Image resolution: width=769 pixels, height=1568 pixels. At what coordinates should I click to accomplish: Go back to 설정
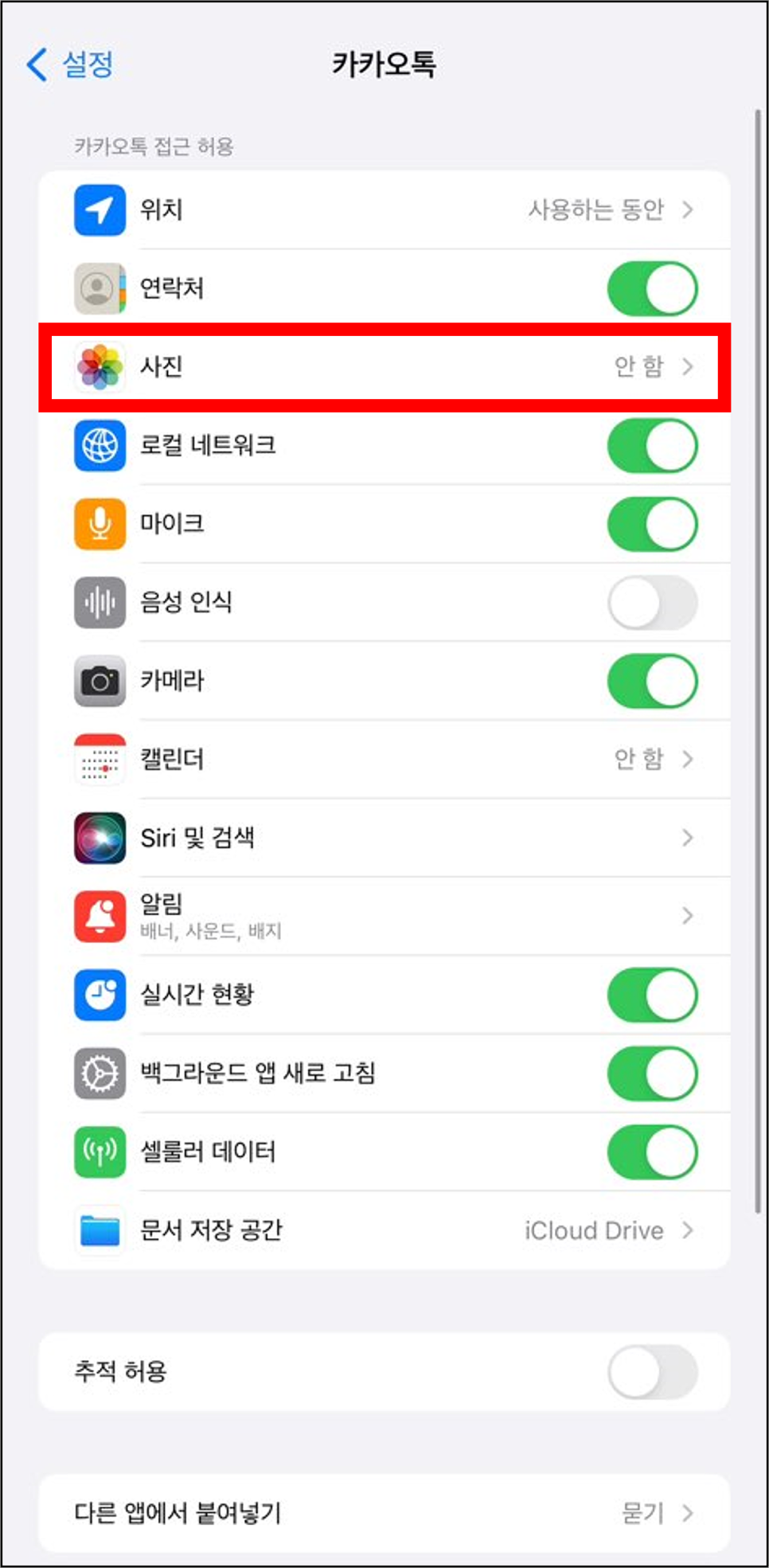70,64
